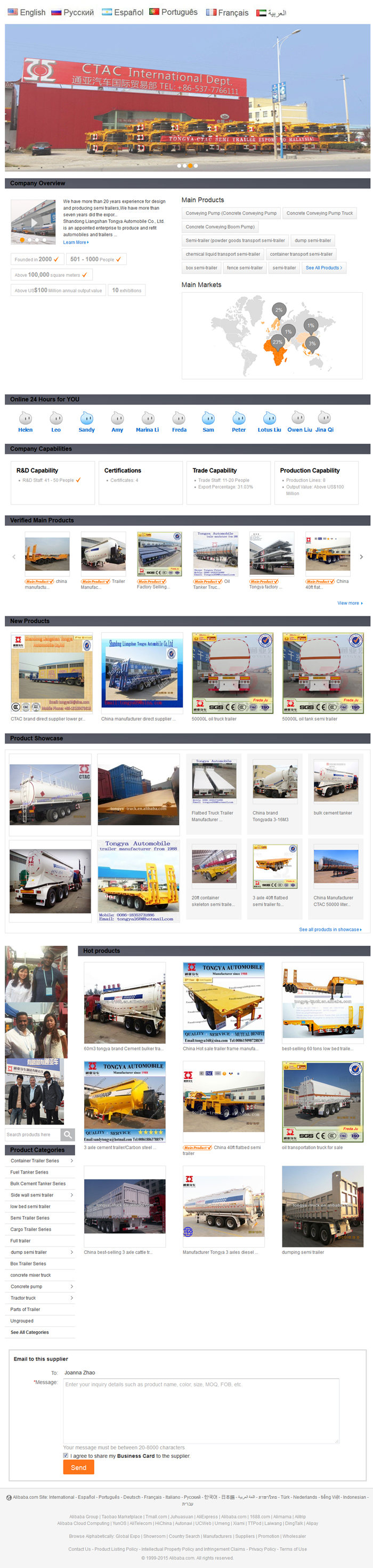373x1568 pixels.
Task: Chat with online contact Lotus Liu
Action: (x=269, y=420)
